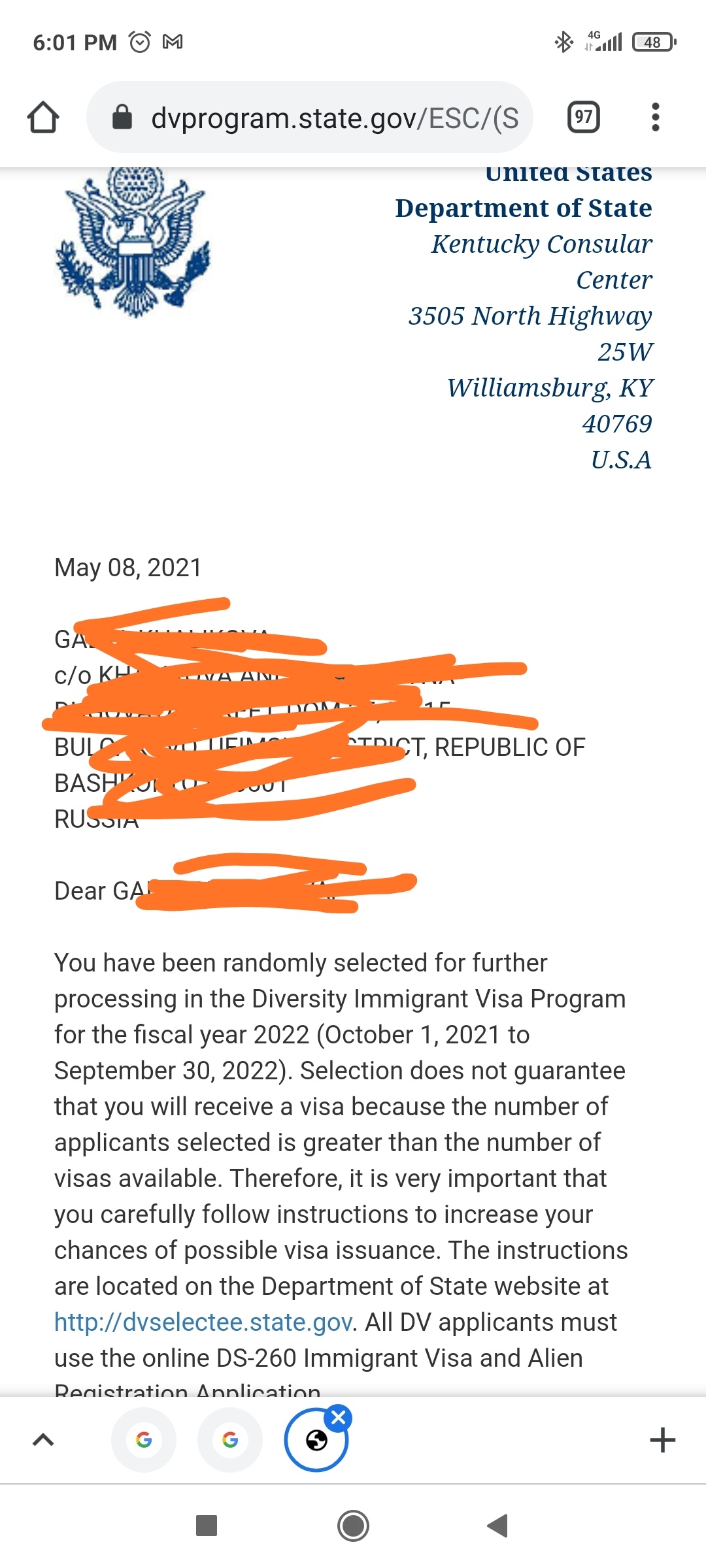This screenshot has height=1568, width=706.
Task: Go to the browser home page
Action: click(x=43, y=118)
